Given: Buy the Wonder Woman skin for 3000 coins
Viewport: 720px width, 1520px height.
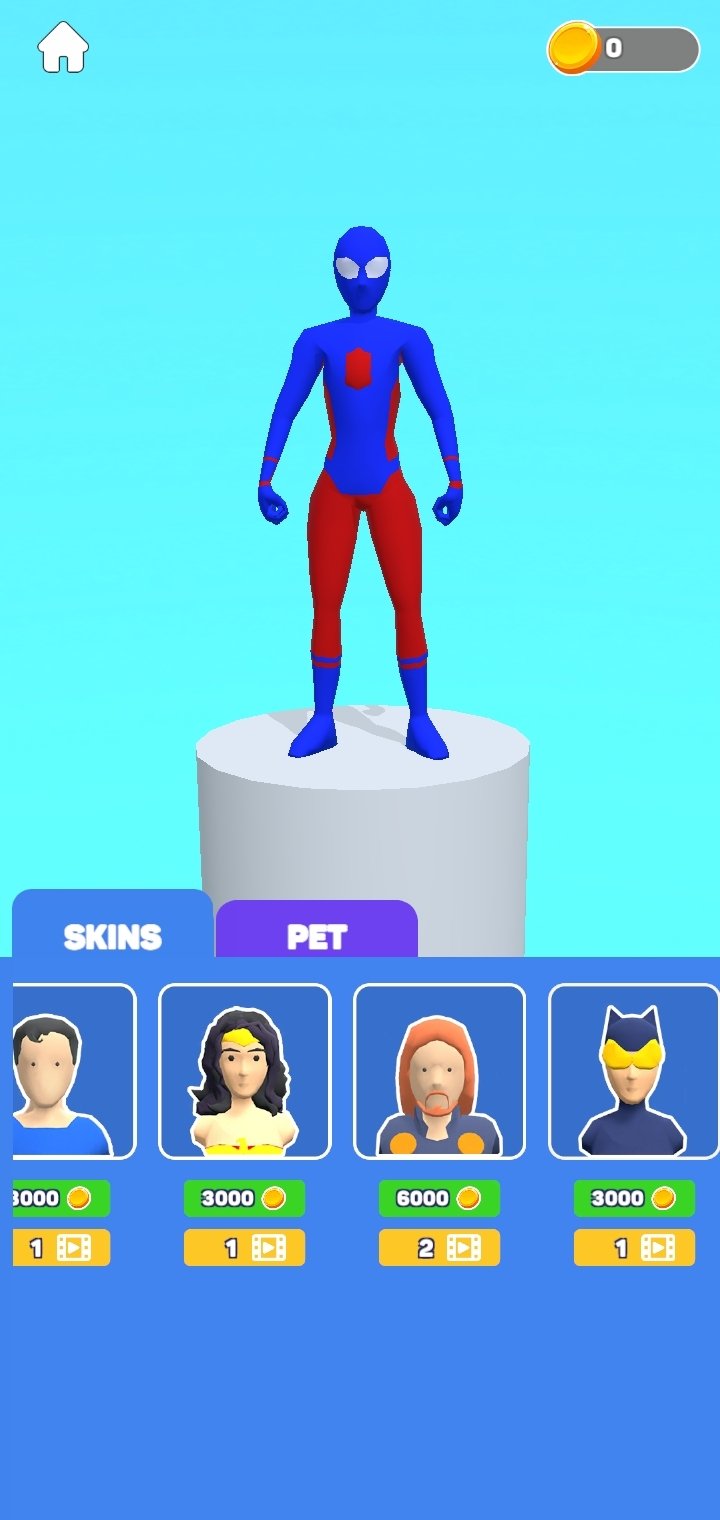Looking at the screenshot, I should coord(245,1198).
